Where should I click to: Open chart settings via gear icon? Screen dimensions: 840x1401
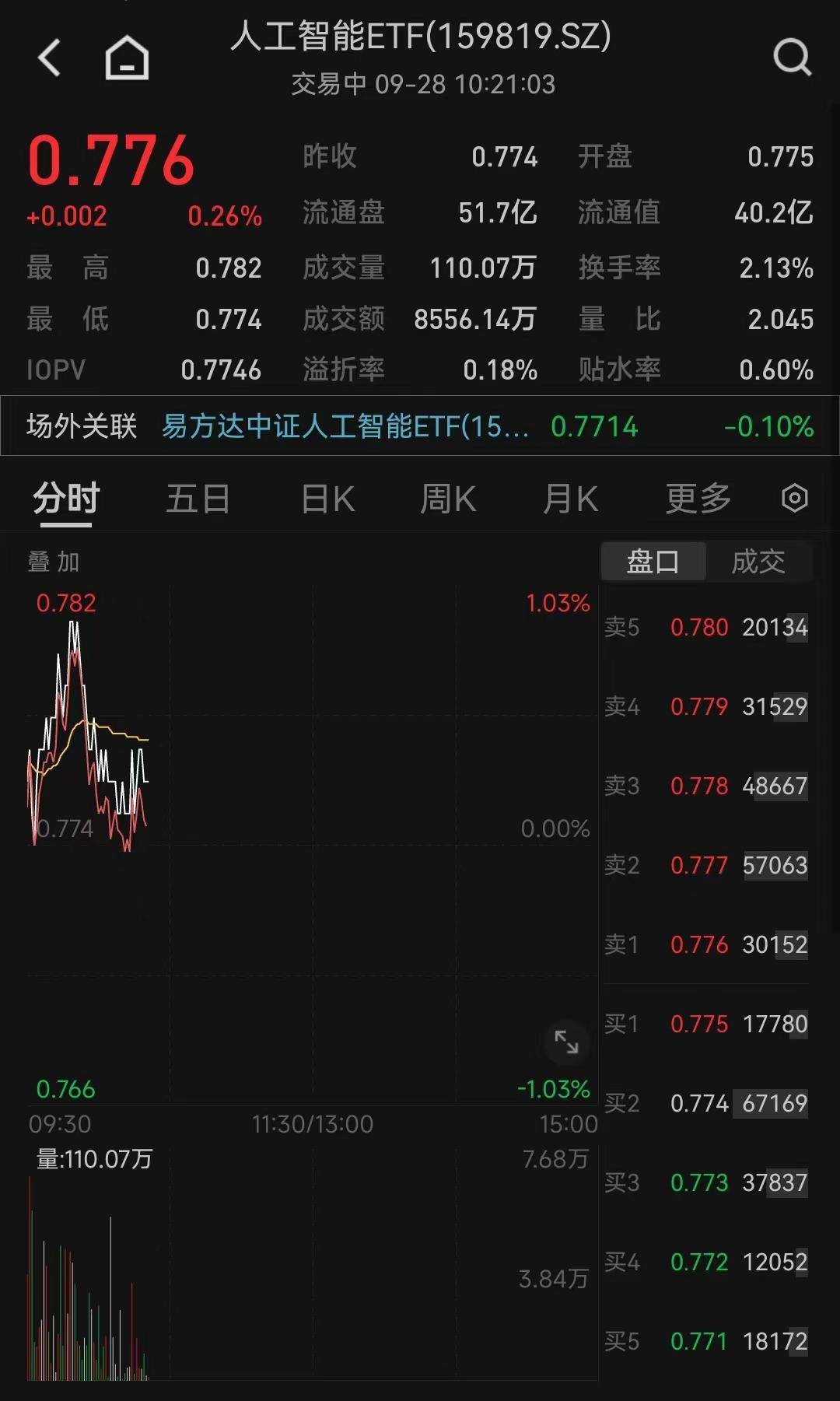click(794, 498)
